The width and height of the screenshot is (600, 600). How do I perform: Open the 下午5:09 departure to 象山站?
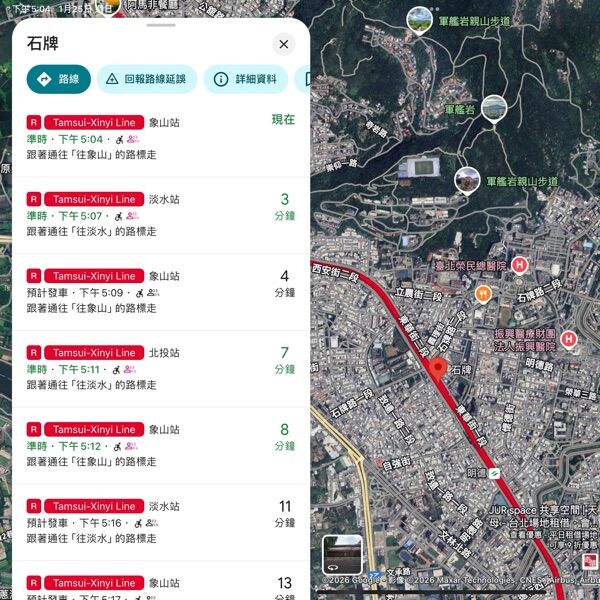(160, 292)
